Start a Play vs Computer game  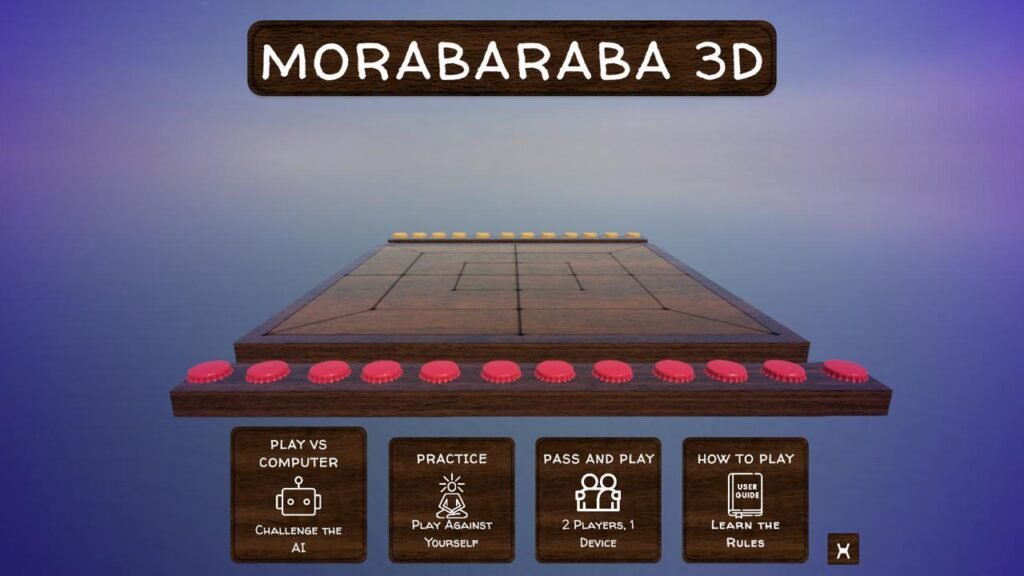(298, 495)
